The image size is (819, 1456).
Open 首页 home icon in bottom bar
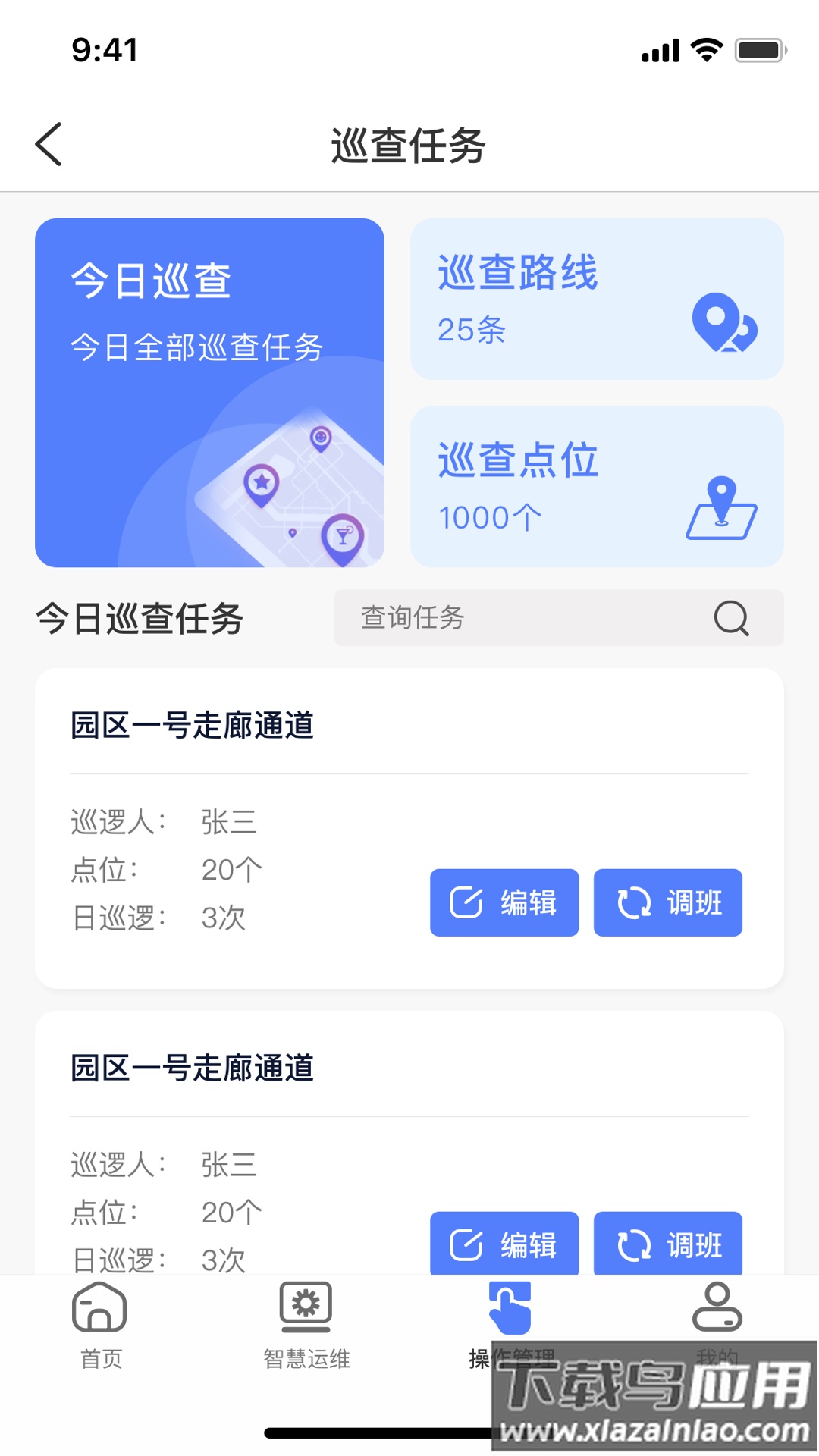pos(101,1306)
